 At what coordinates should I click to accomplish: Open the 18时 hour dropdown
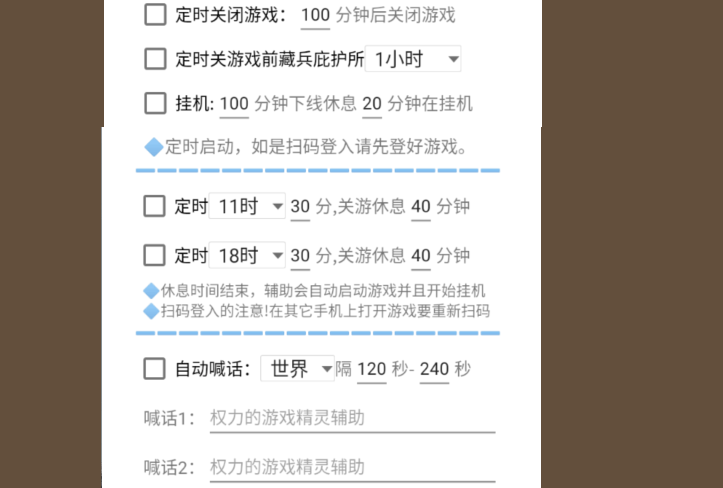click(248, 255)
